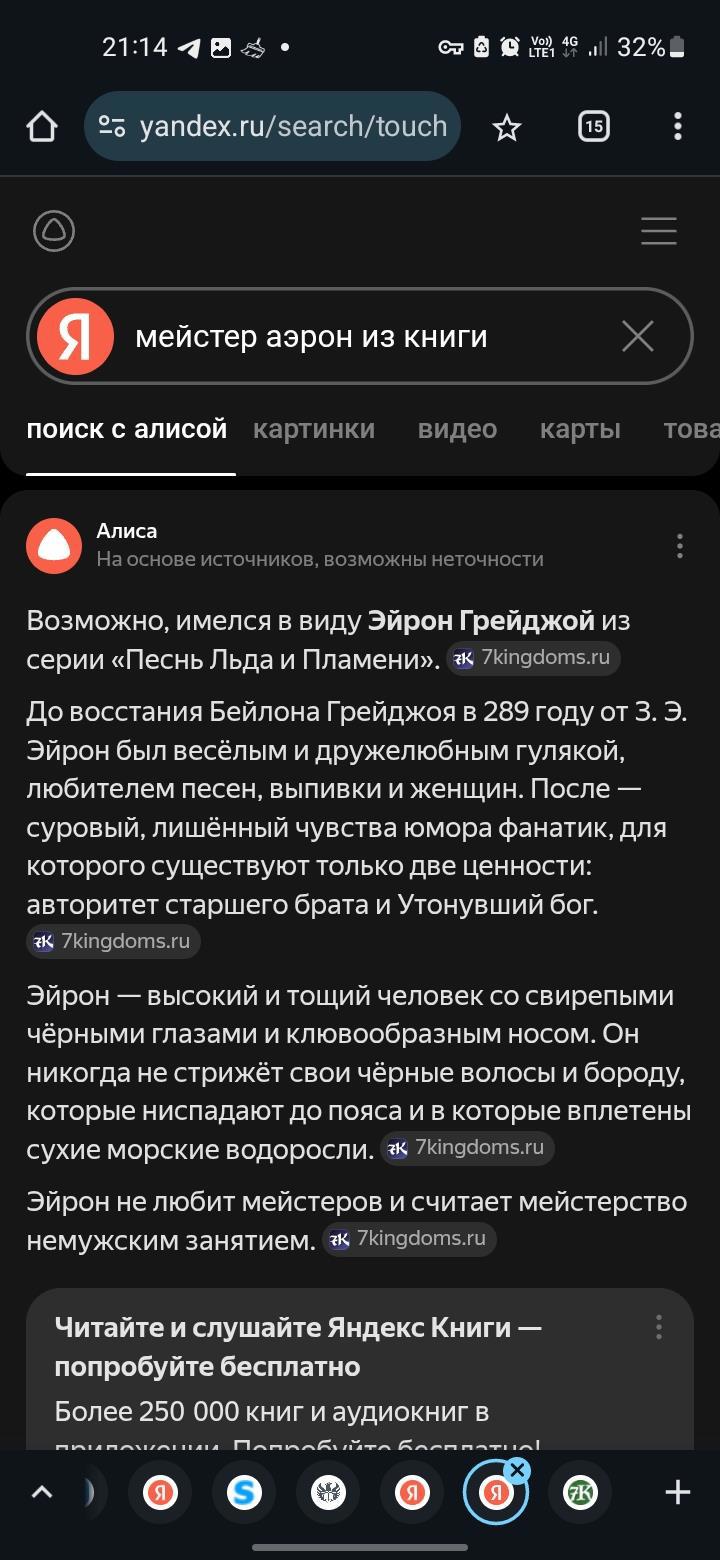This screenshot has width=720, height=1560.
Task: Close the currently active tab in the tab strip
Action: tap(517, 1470)
